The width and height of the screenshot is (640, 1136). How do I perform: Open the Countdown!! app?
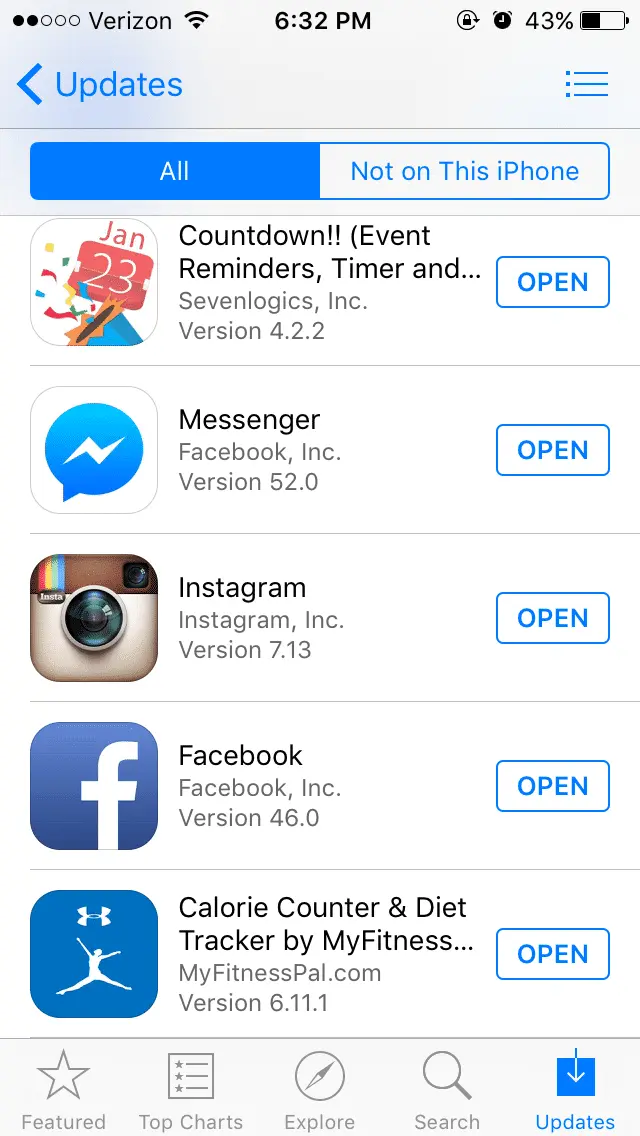[x=552, y=282]
